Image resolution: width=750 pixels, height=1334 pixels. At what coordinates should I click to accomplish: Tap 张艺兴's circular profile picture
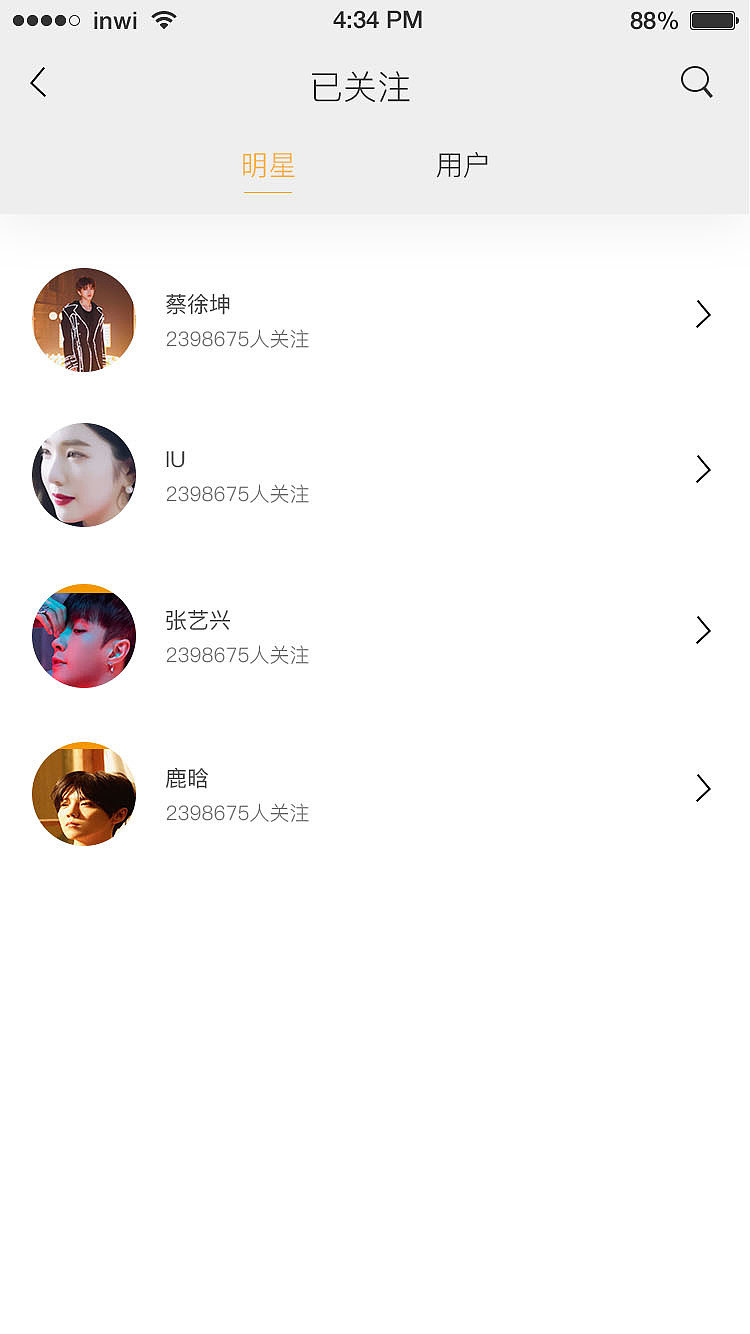tap(83, 636)
